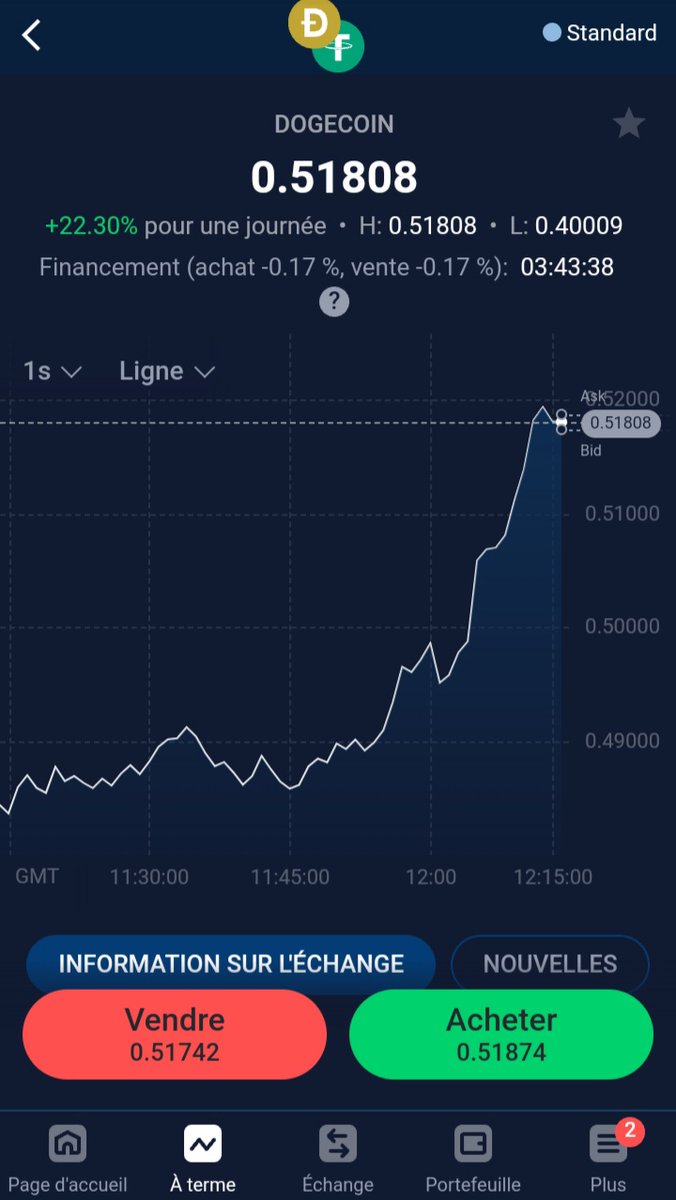Go back with the top-left arrow
The width and height of the screenshot is (676, 1200).
tap(32, 35)
